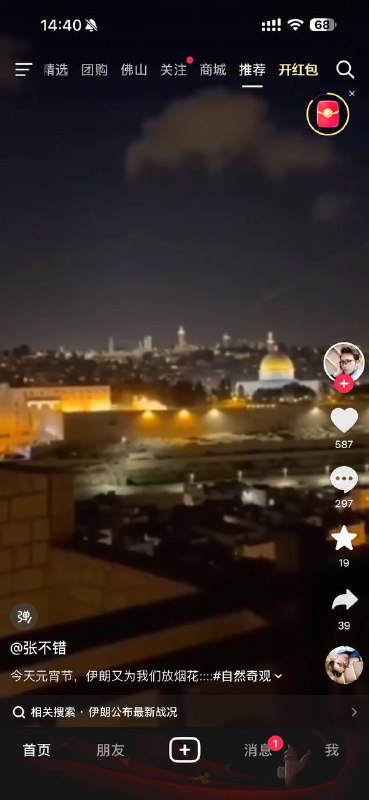Open the floating red packet icon

tap(328, 114)
